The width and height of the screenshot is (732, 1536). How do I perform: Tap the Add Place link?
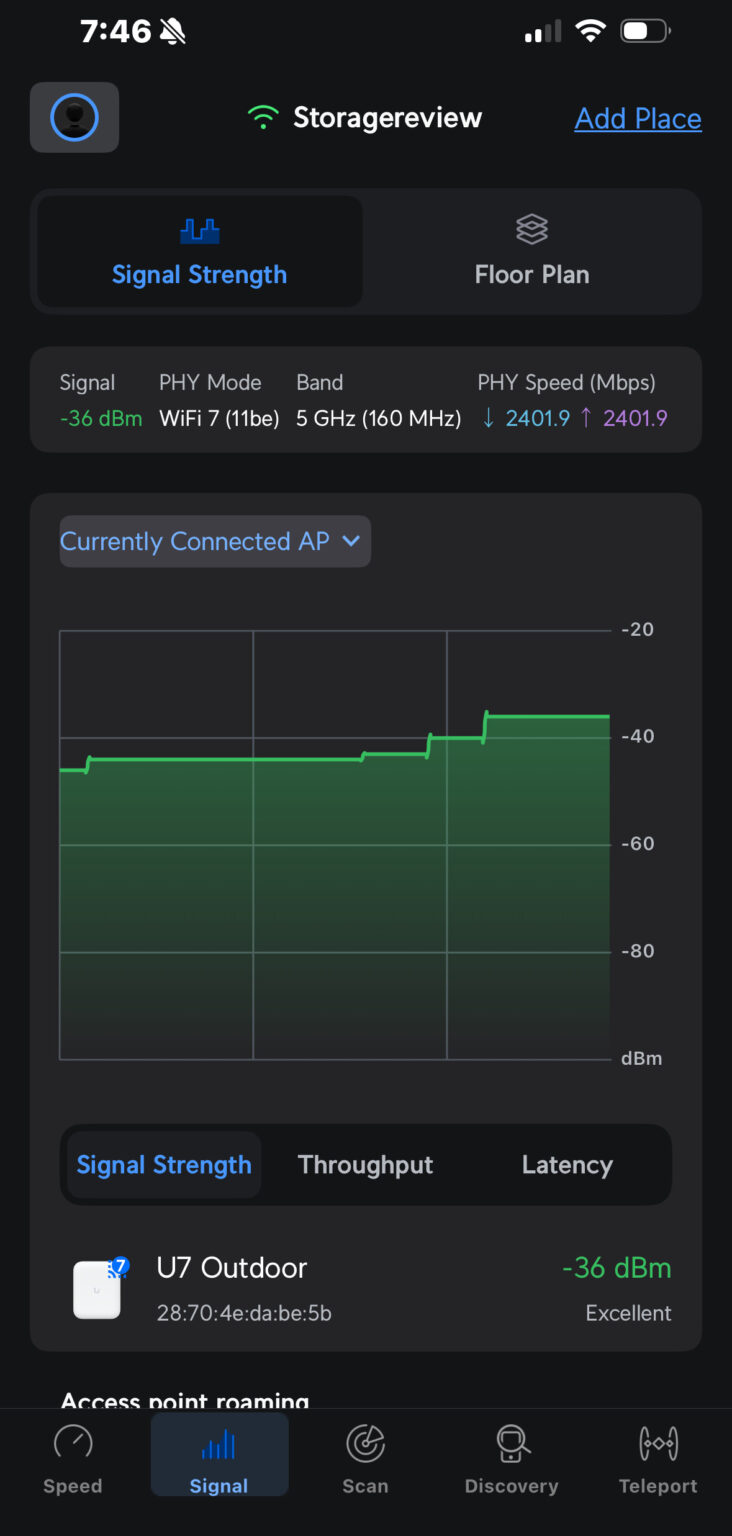[x=637, y=119]
